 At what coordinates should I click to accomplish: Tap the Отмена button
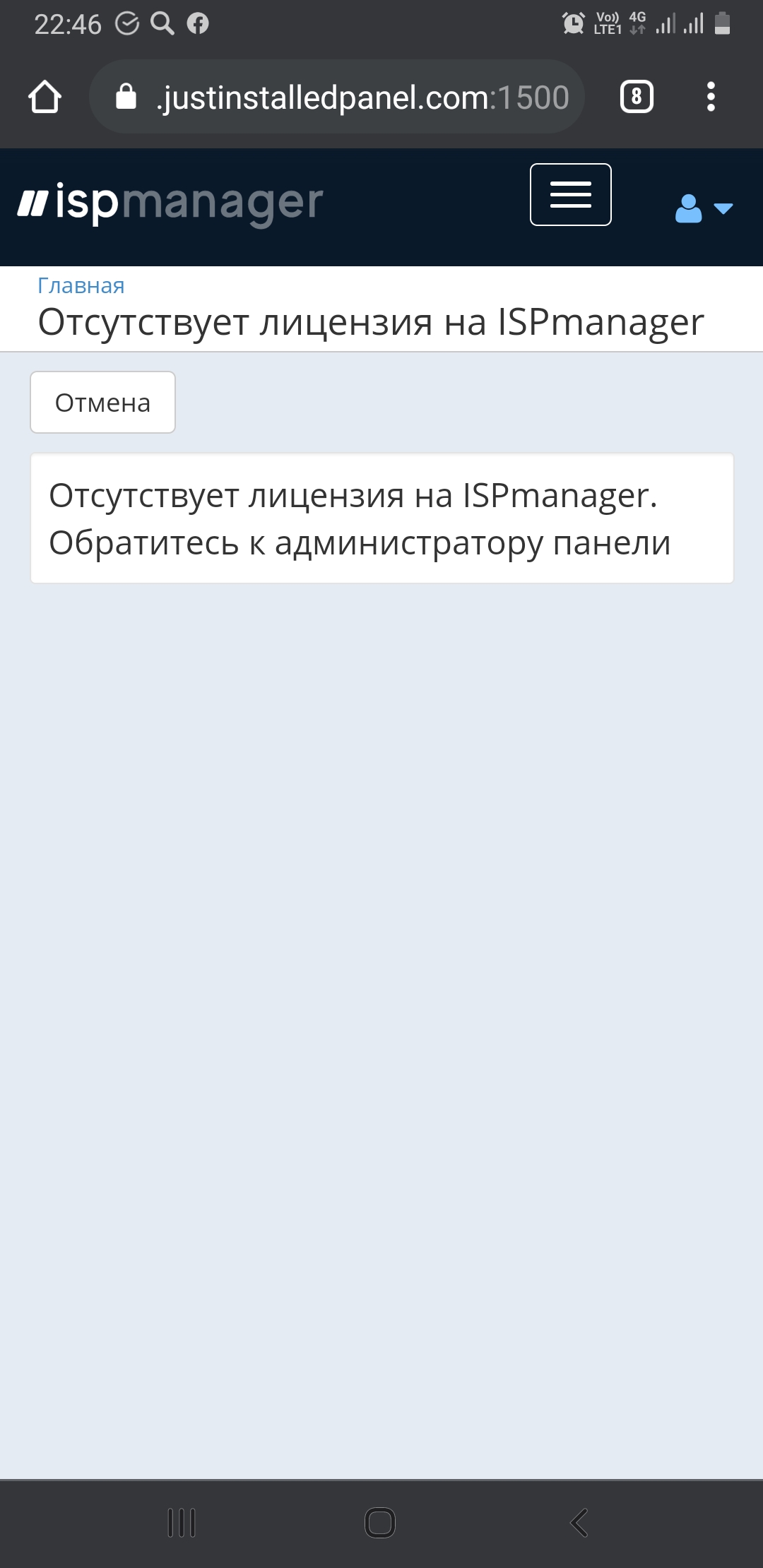tap(102, 403)
